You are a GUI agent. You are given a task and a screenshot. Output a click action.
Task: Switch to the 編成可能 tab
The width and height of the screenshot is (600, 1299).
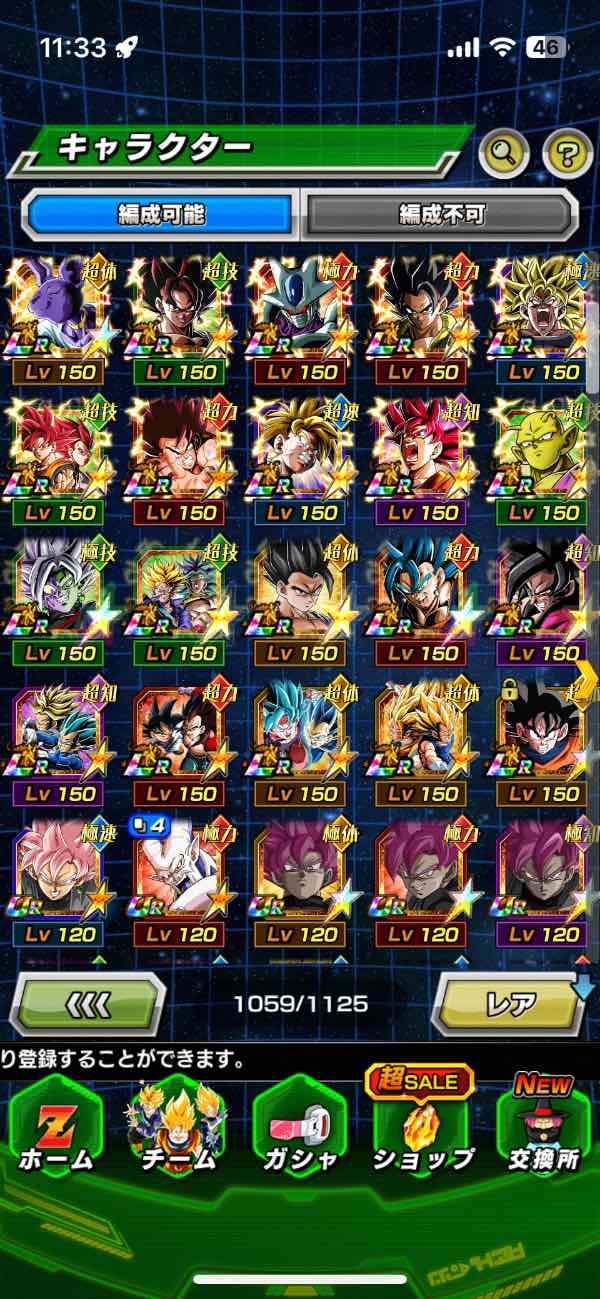[160, 215]
